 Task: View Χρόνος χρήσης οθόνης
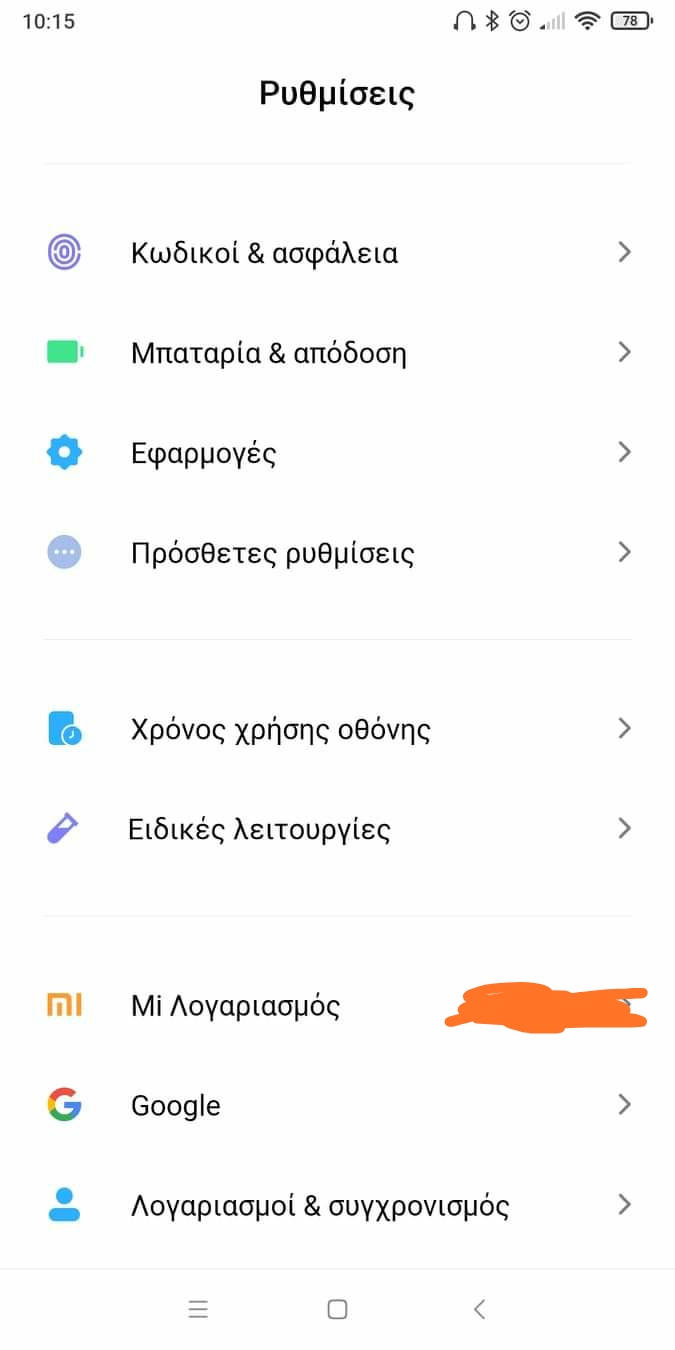(x=280, y=729)
